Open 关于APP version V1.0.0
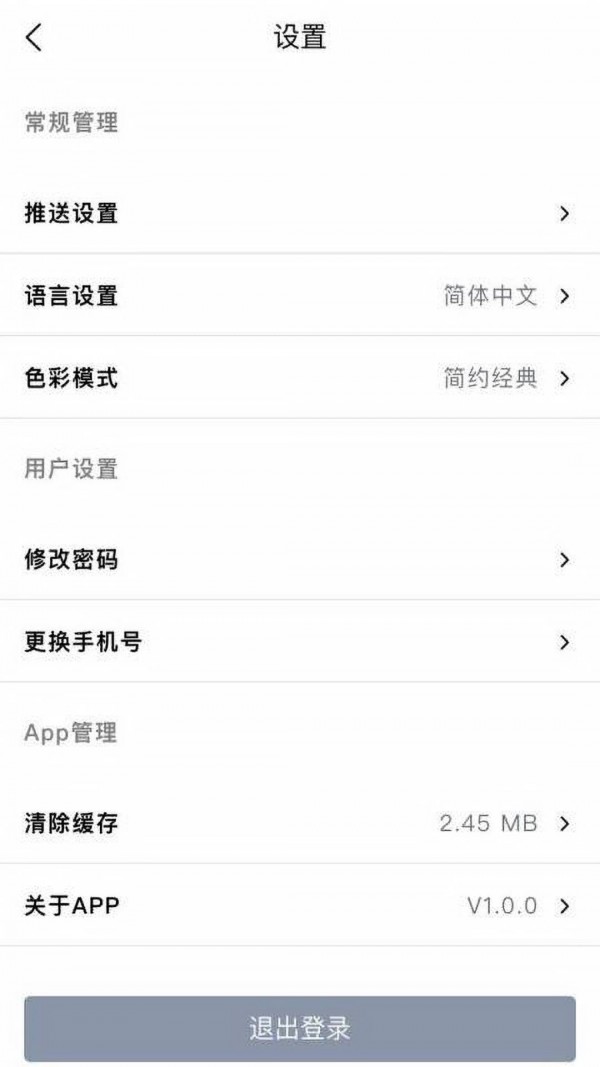Screen dimensions: 600x1067 click(x=300, y=906)
